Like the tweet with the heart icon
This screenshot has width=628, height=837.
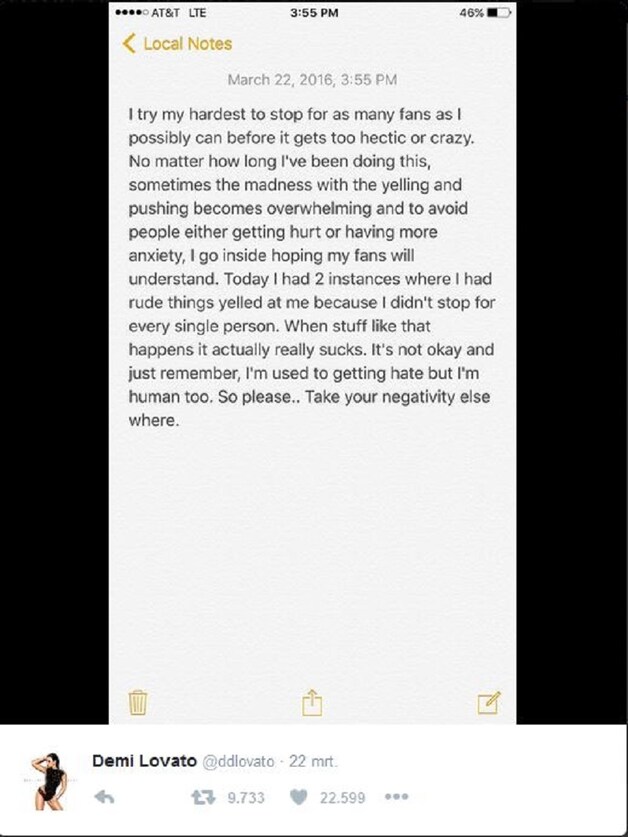click(x=299, y=797)
